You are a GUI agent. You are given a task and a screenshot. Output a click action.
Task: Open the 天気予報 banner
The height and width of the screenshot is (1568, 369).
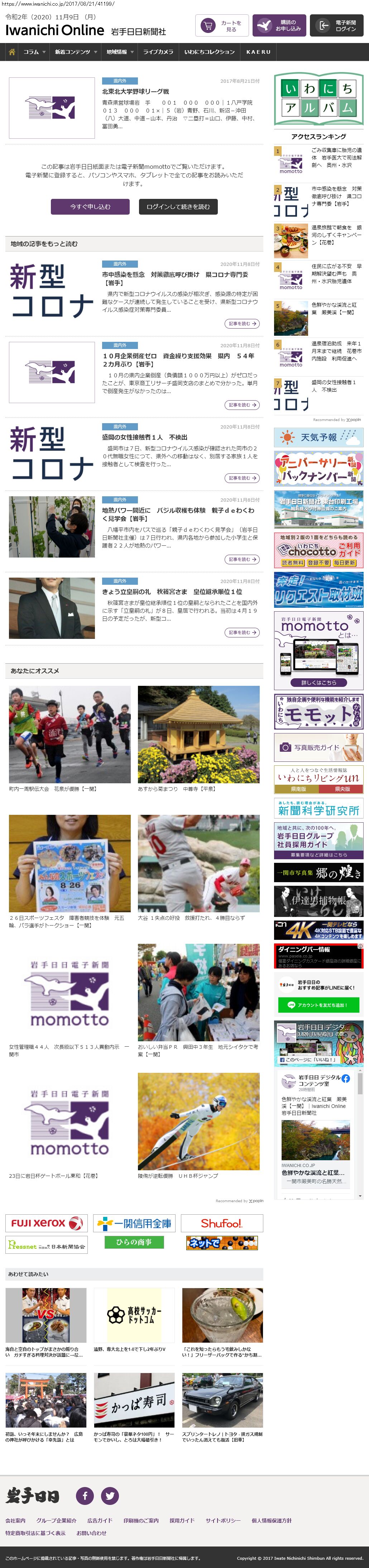click(x=318, y=437)
